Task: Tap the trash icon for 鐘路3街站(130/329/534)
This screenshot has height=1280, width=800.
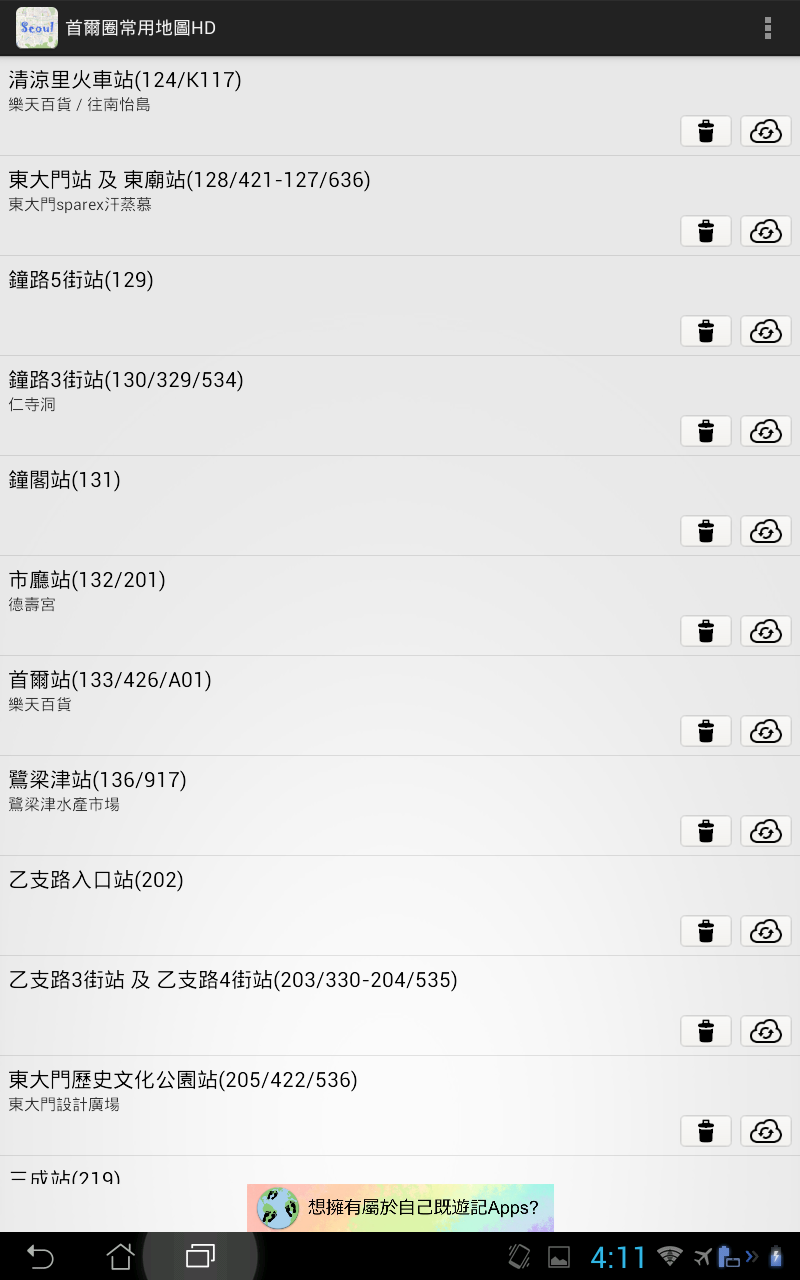Action: pyautogui.click(x=706, y=431)
